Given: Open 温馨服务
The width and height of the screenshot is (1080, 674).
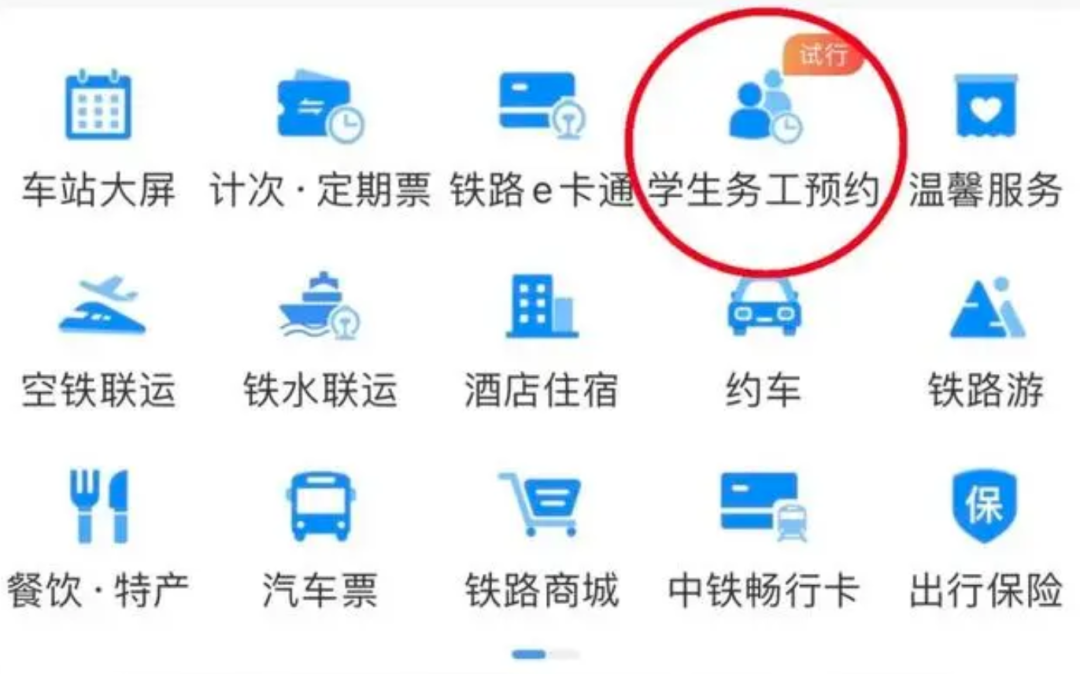Looking at the screenshot, I should point(985,107).
